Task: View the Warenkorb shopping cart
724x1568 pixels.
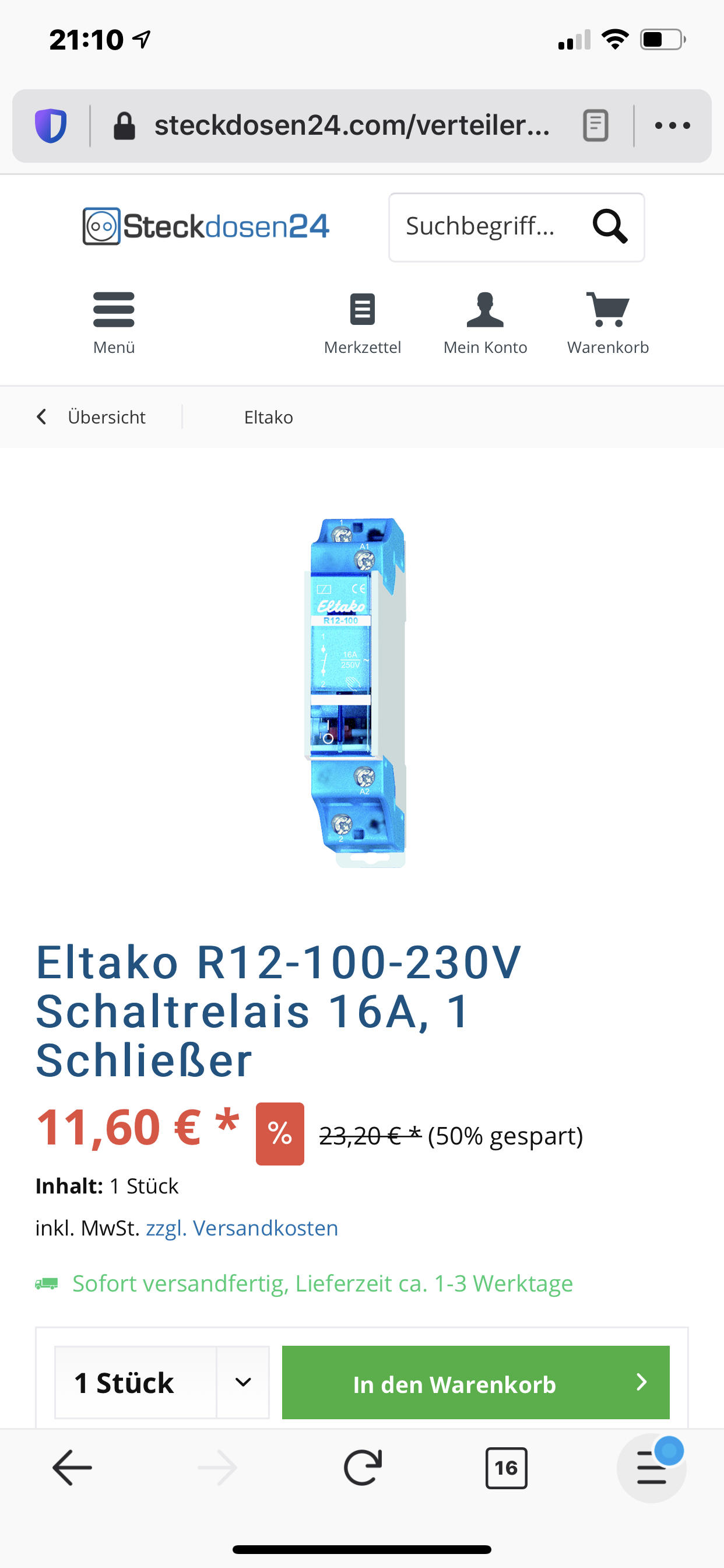Action: 607,322
